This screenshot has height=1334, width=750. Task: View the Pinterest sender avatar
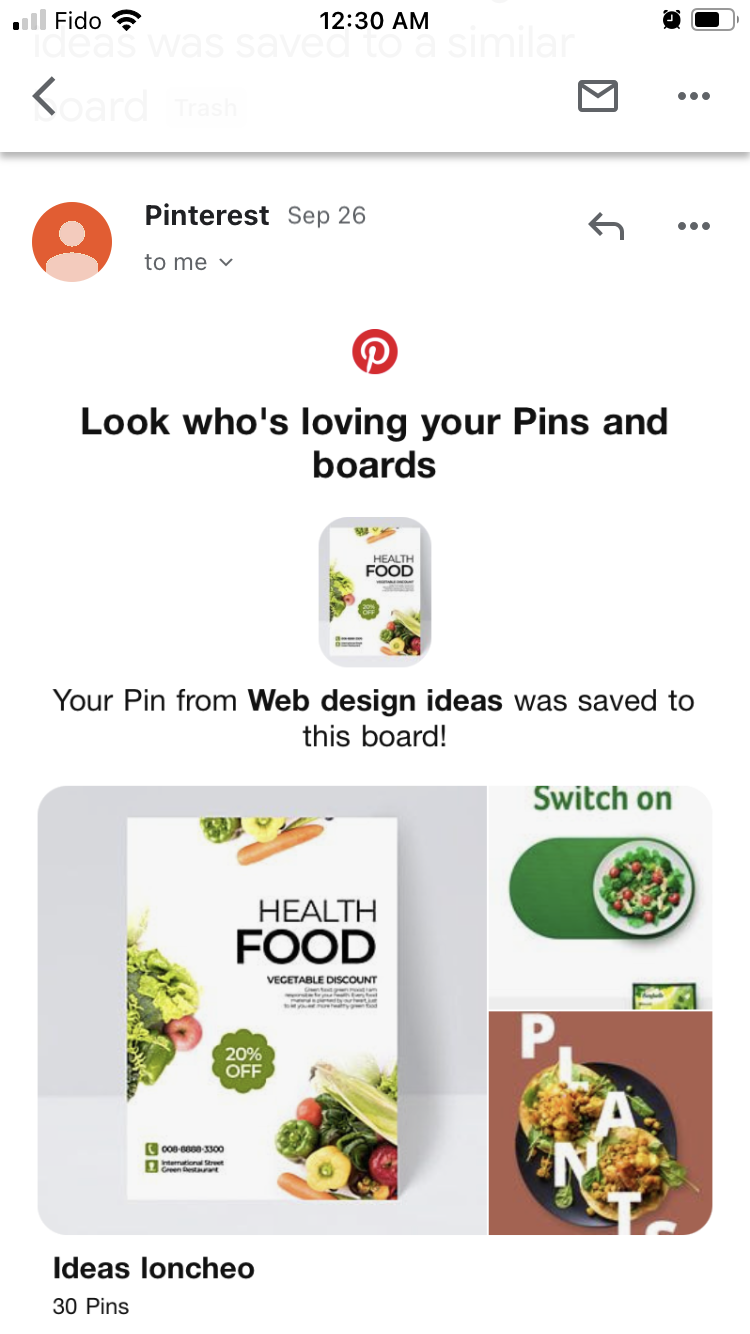tap(72, 242)
